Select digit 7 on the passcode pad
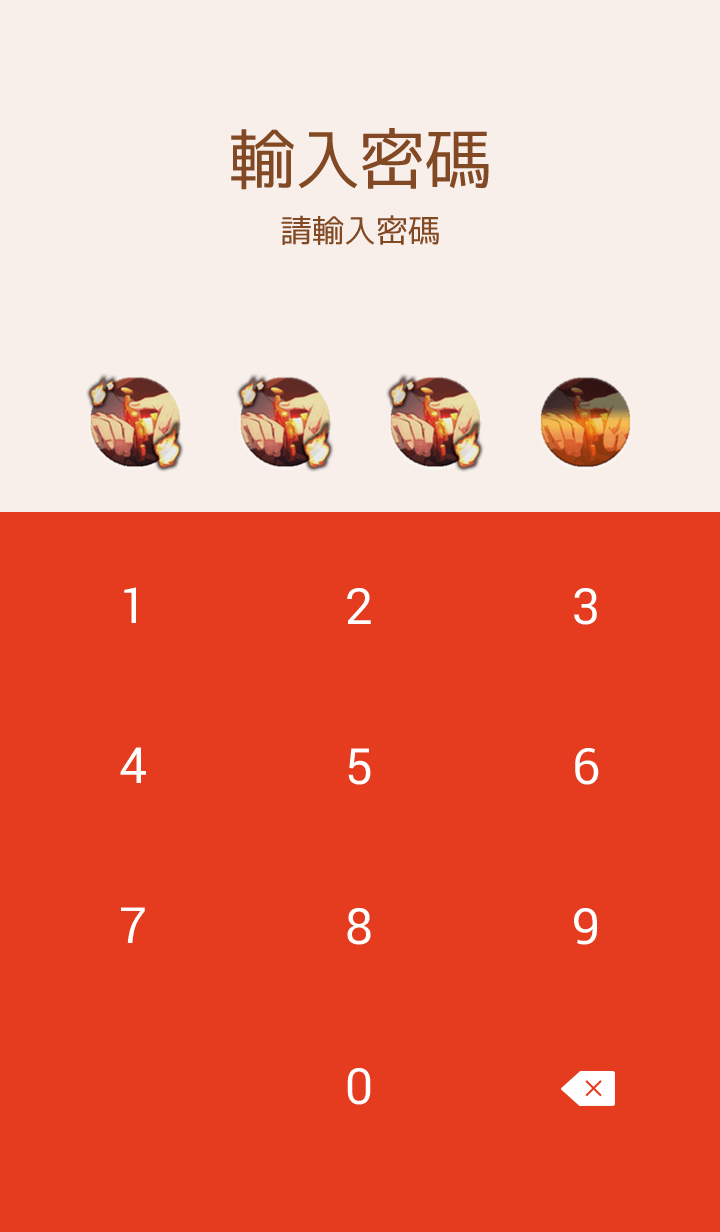This screenshot has width=720, height=1232. (x=132, y=927)
